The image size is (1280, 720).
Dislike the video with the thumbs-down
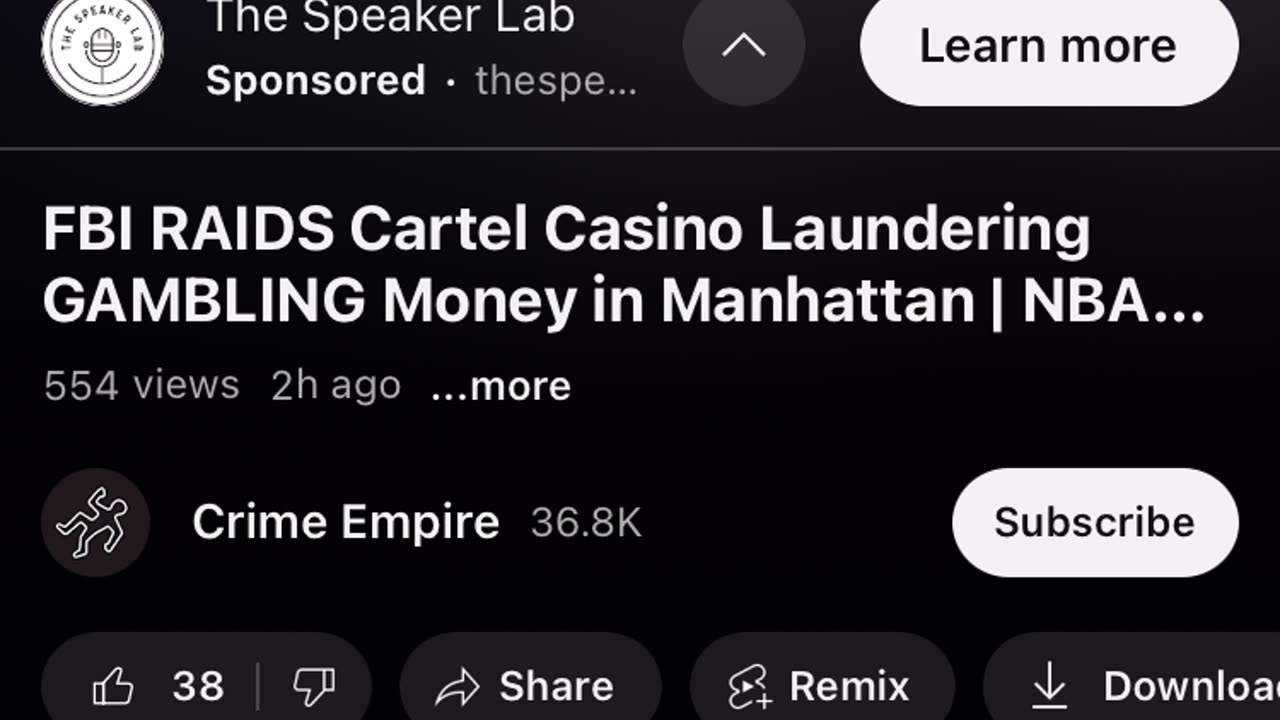tap(314, 686)
